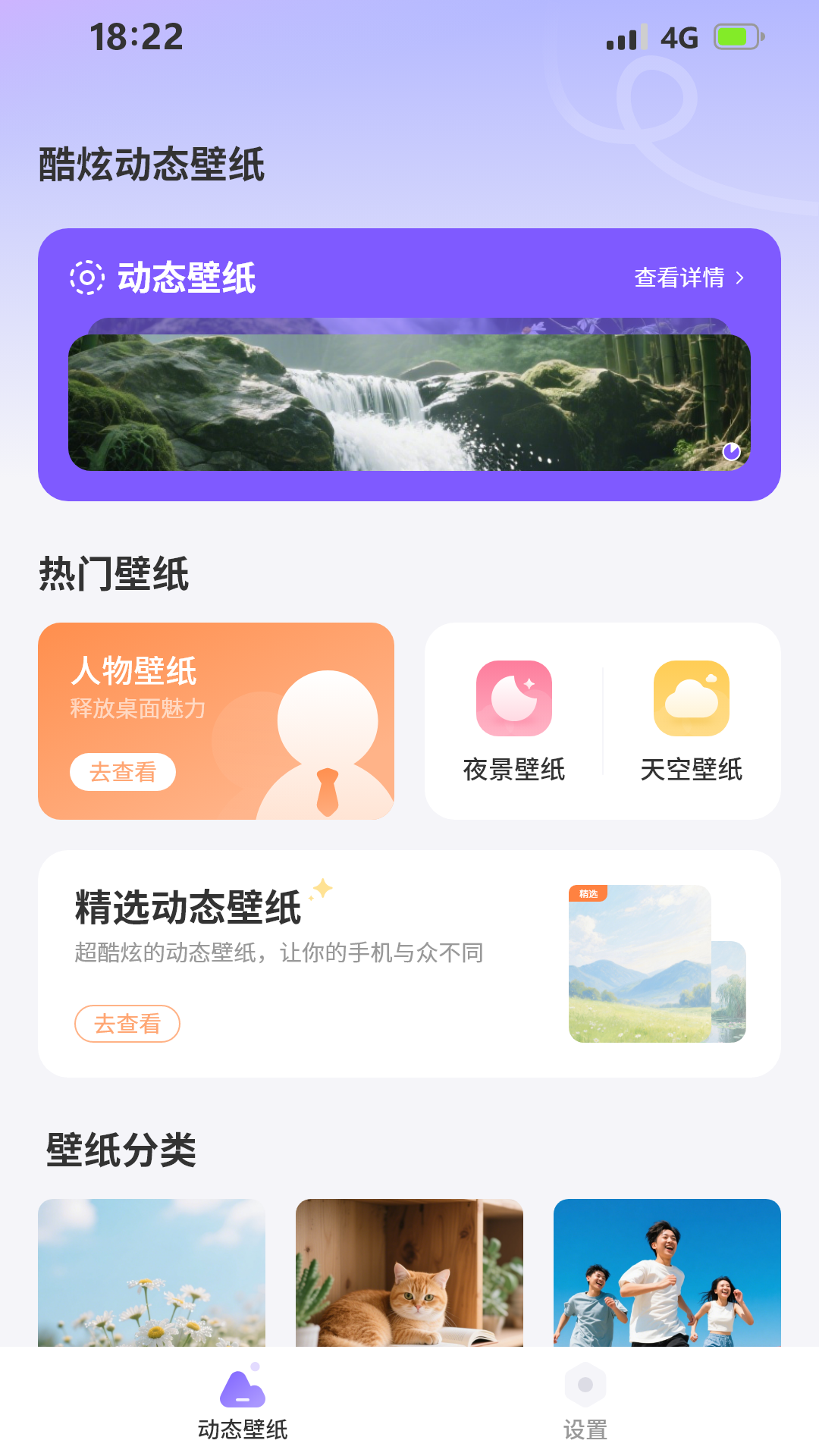The width and height of the screenshot is (819, 1456).
Task: Click 去查看 on the 人物壁纸 card
Action: 124,773
